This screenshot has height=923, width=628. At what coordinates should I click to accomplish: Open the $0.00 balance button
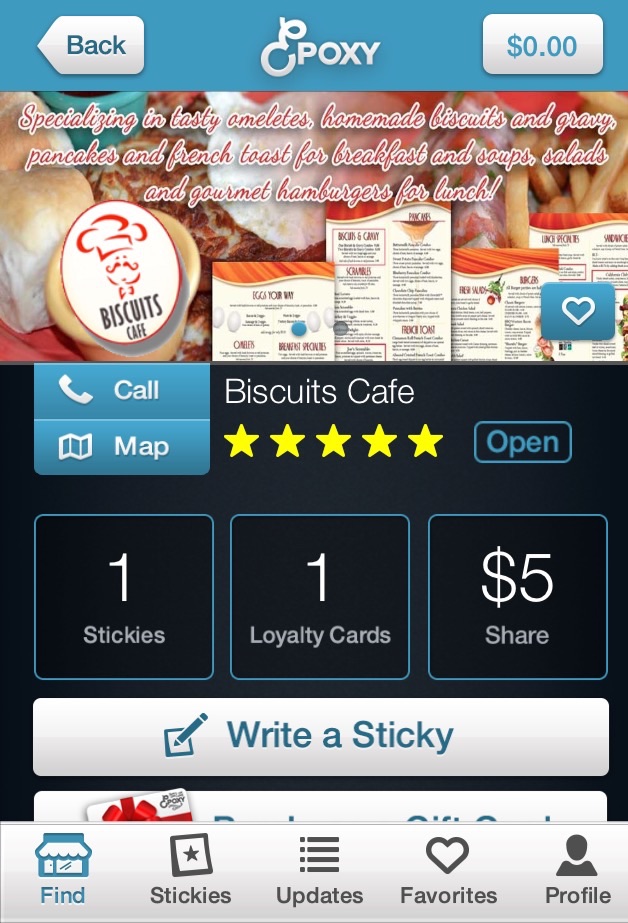542,46
